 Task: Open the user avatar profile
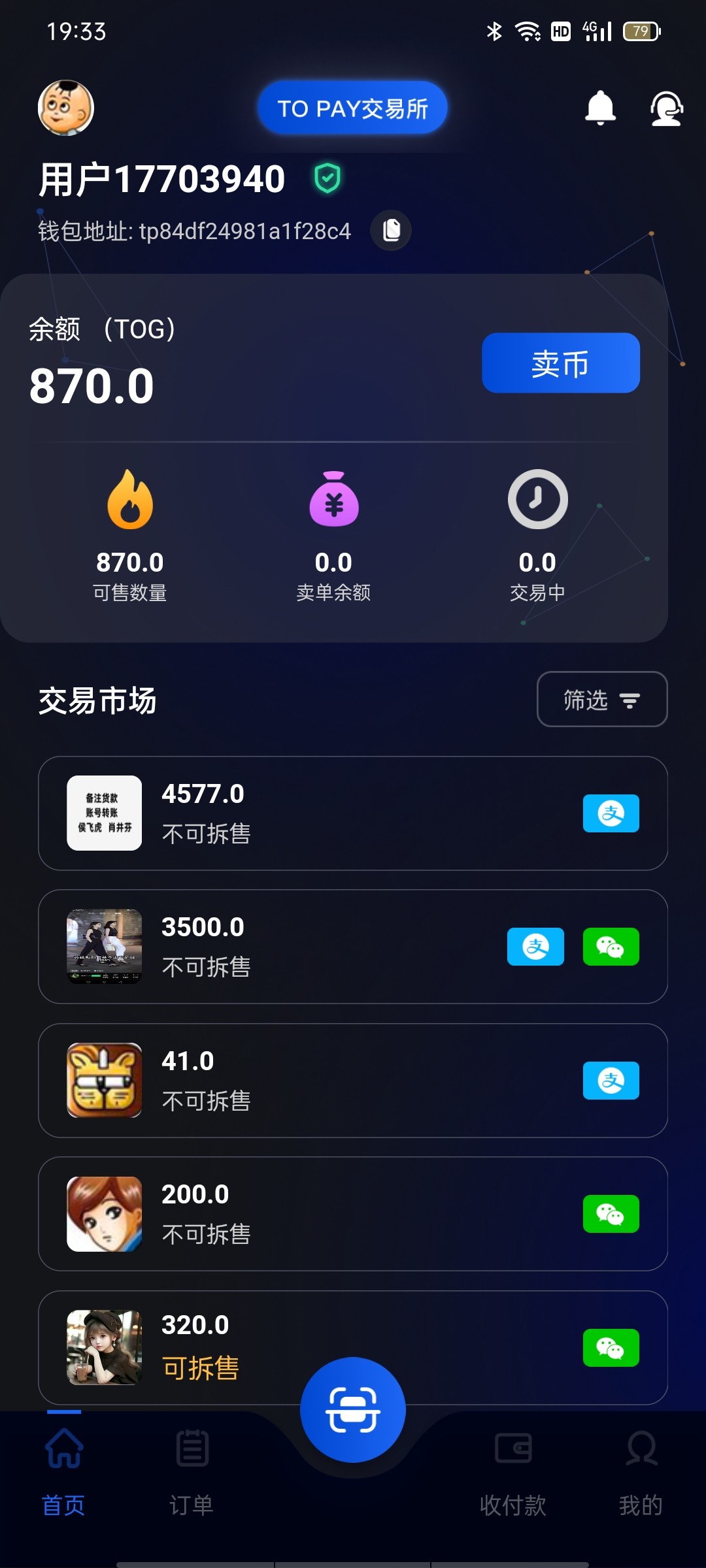coord(66,108)
